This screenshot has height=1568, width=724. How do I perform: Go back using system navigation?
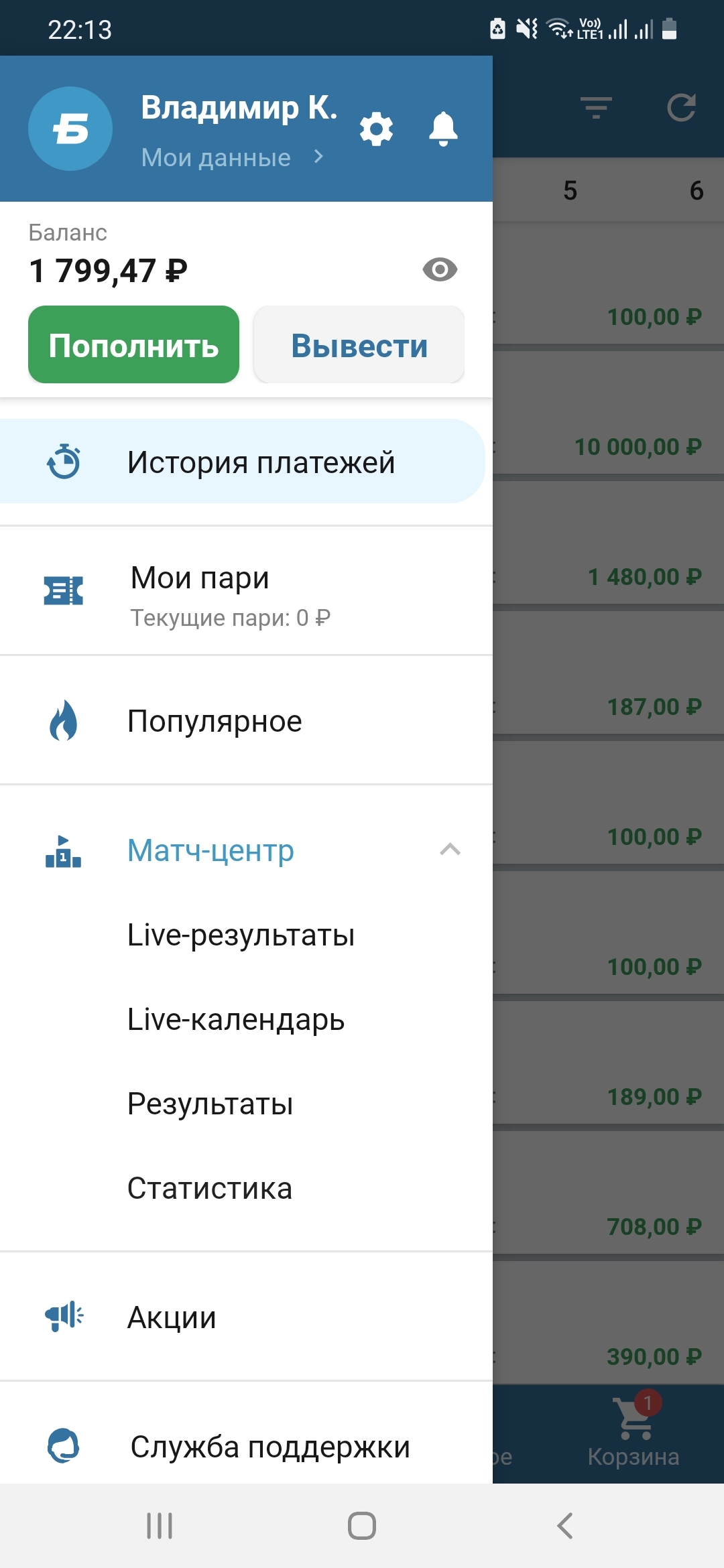564,1526
